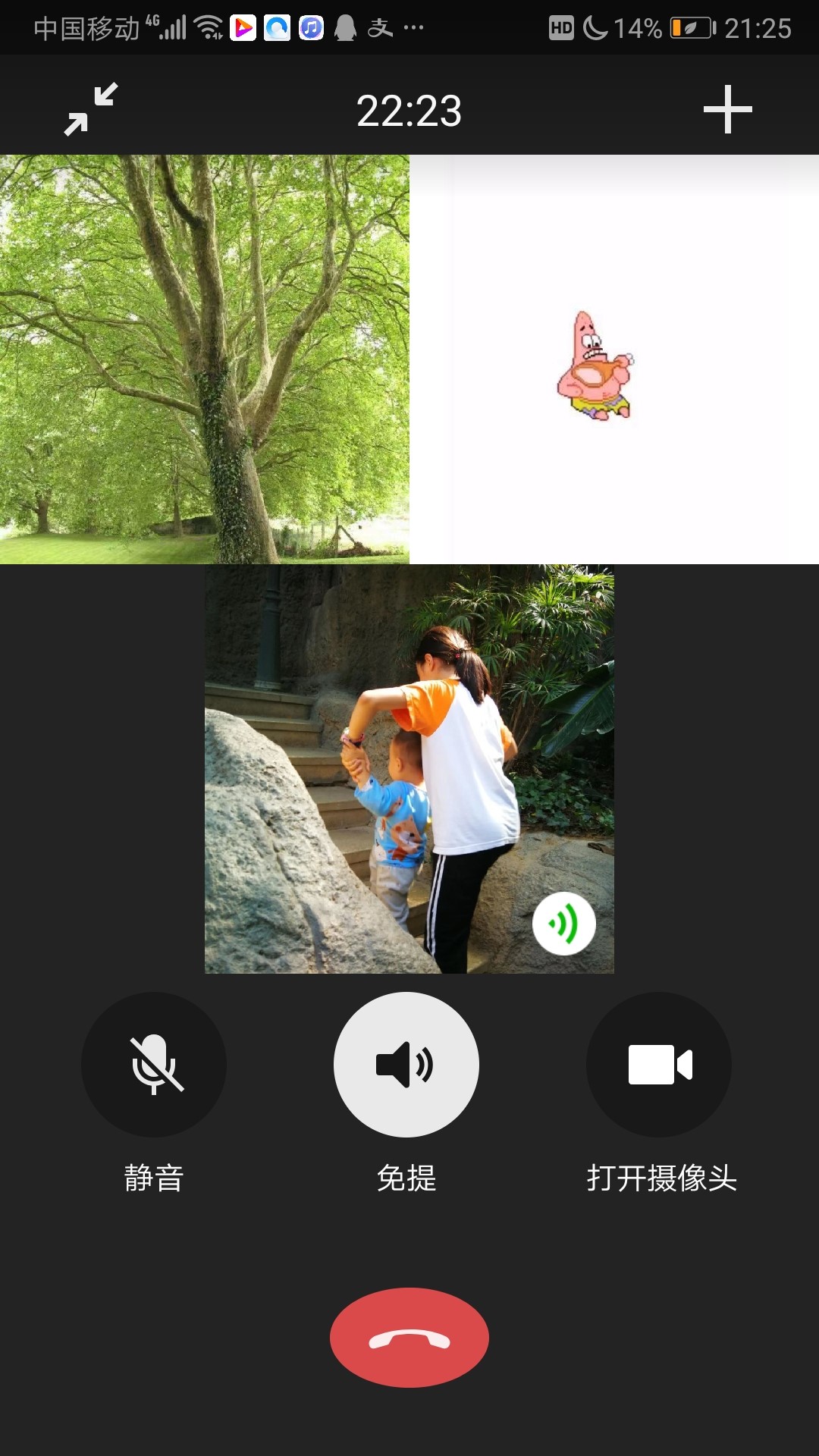Toggle the 静音 mute microphone button
819x1456 pixels.
point(154,1064)
